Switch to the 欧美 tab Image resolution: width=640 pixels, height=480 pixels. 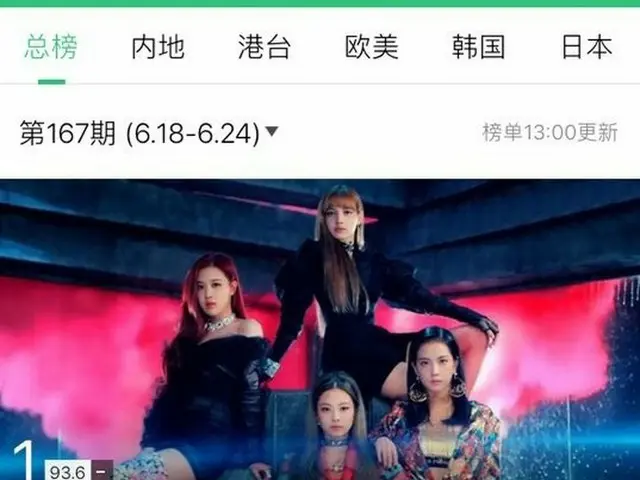(371, 47)
